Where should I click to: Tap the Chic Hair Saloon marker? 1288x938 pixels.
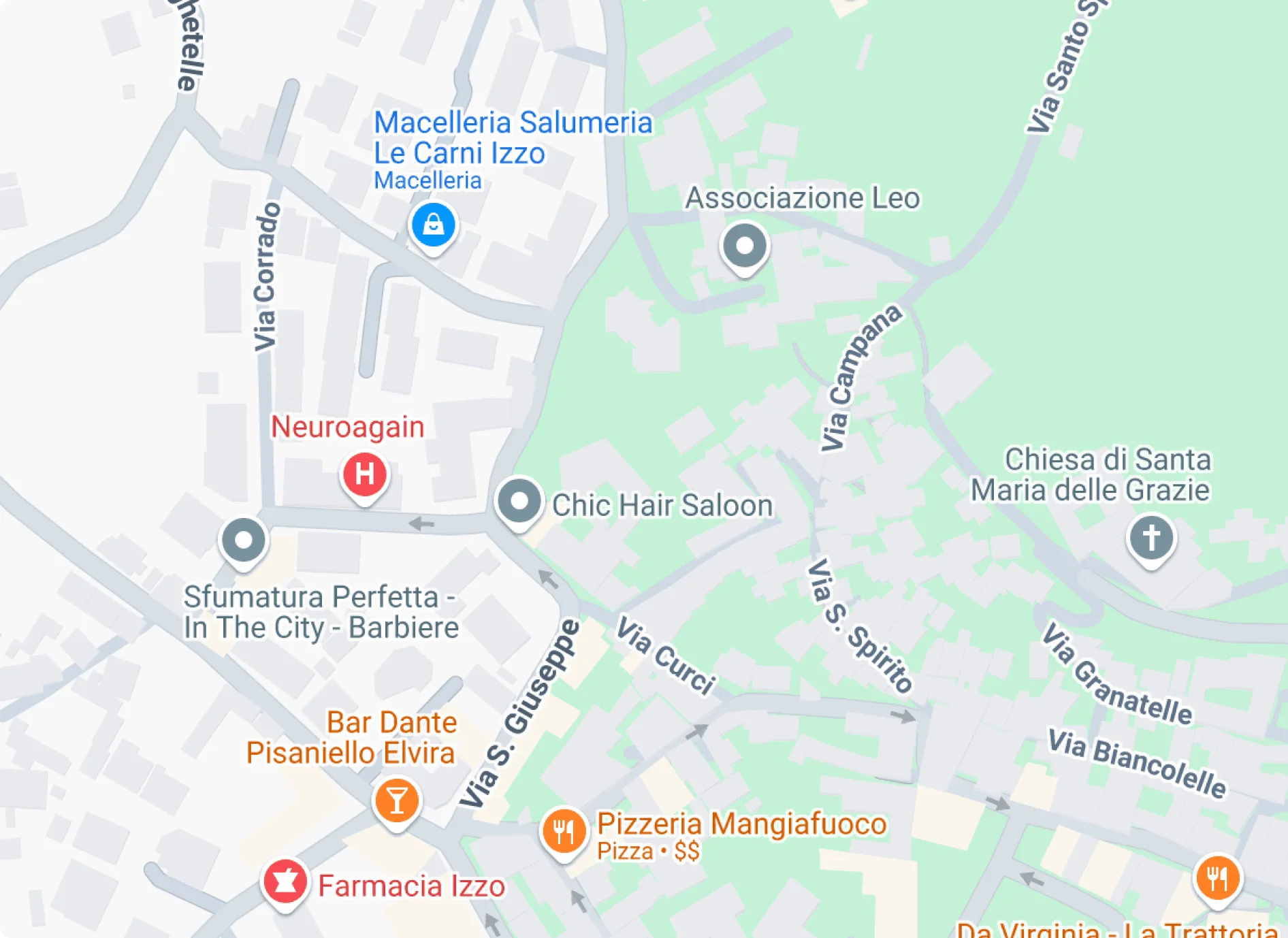519,502
